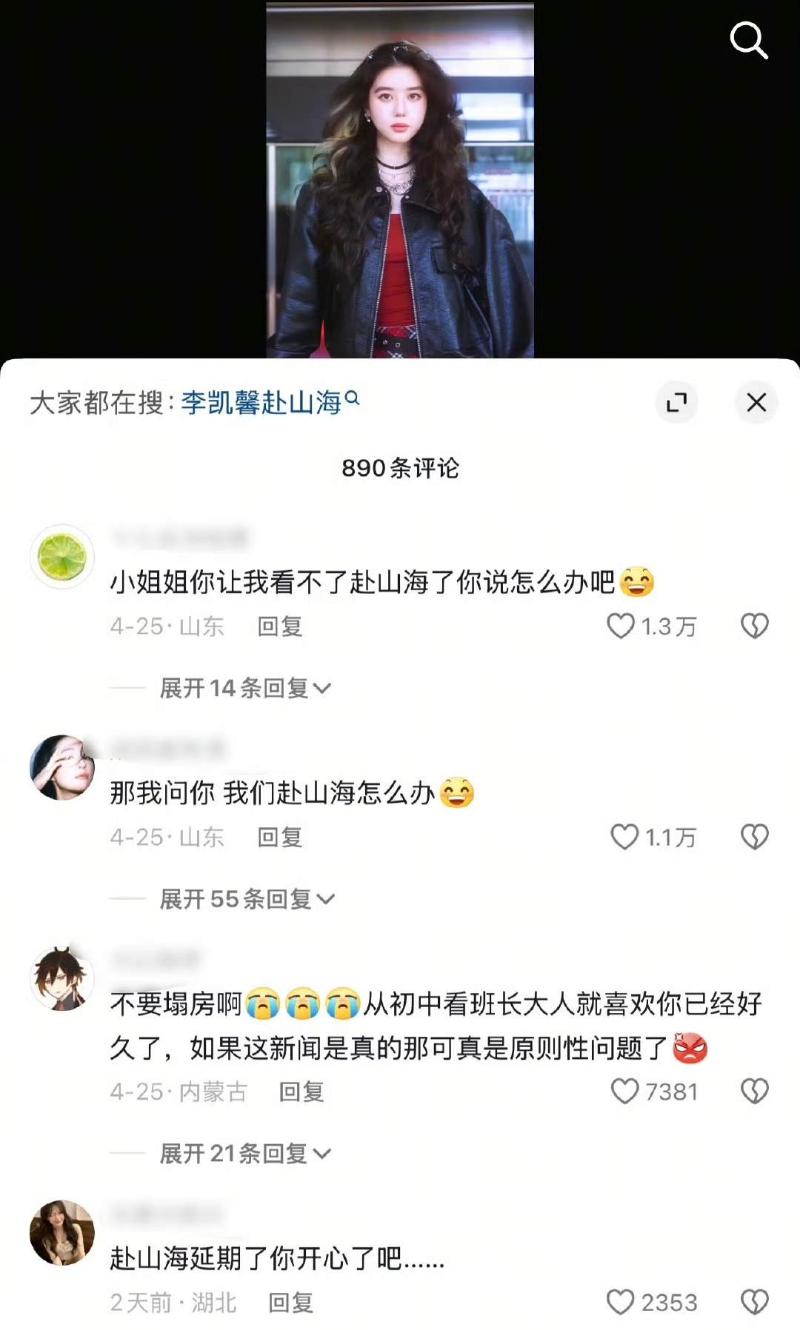800x1330 pixels.
Task: Like the comment 小姐姐你让我看不了赴山海了
Action: click(622, 627)
